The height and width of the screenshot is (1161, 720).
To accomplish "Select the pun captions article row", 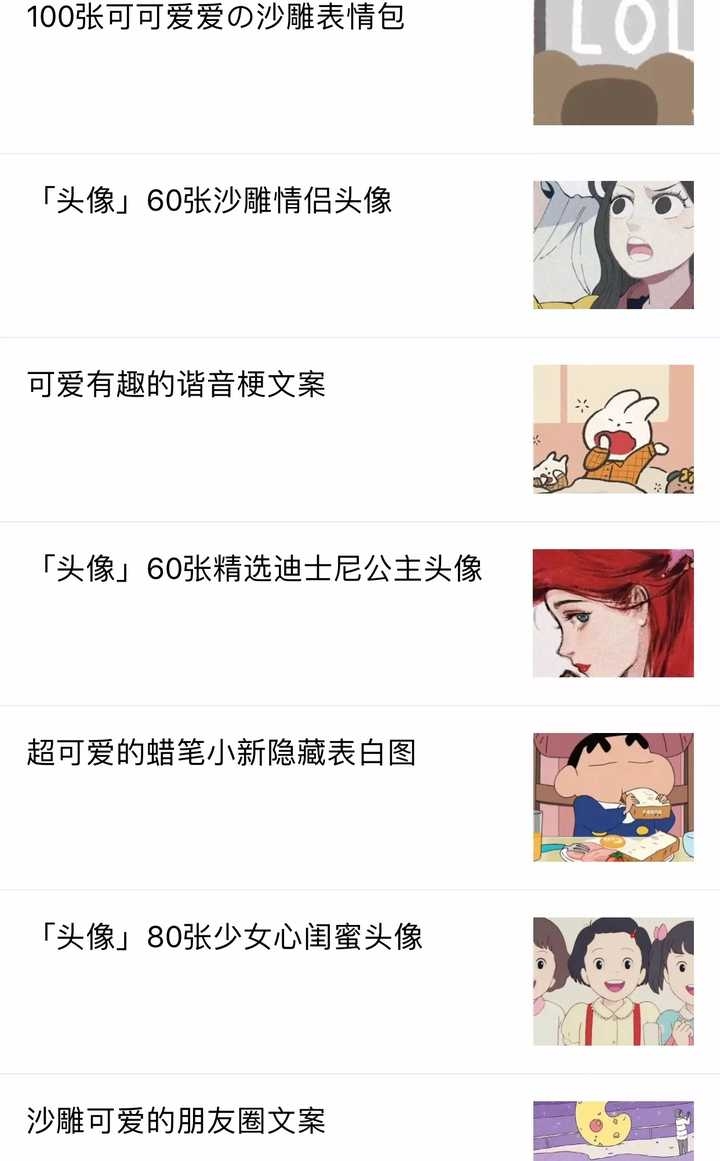I will (x=360, y=428).
